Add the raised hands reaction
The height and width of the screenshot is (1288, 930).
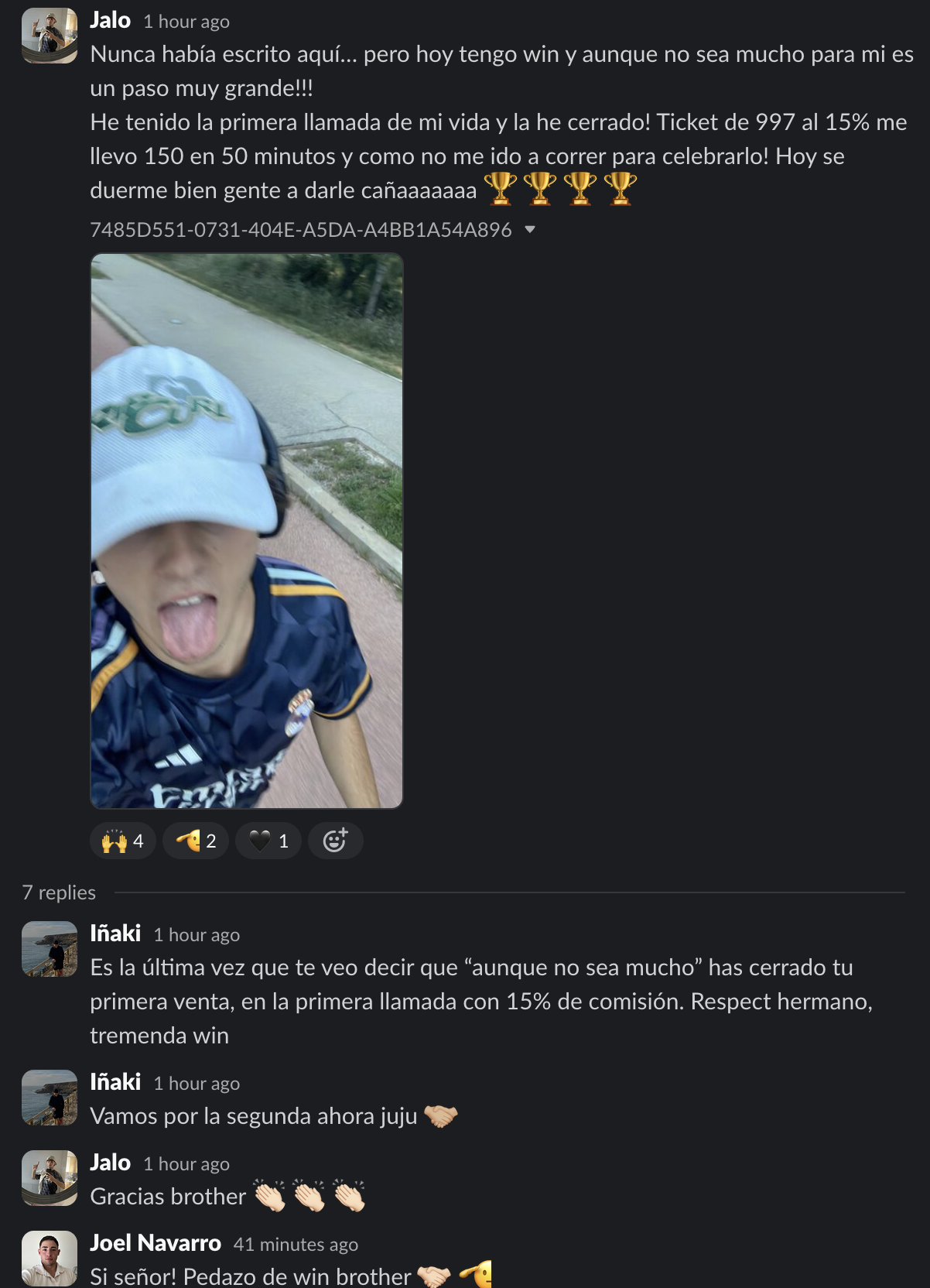(123, 841)
